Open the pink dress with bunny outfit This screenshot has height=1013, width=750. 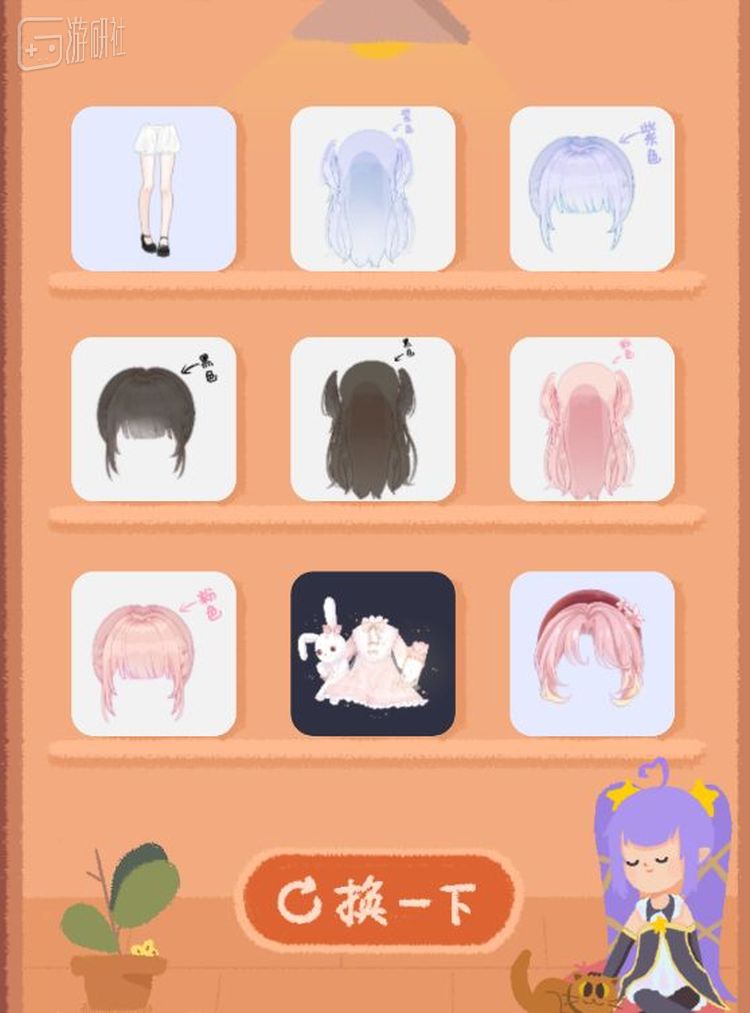tap(372, 653)
